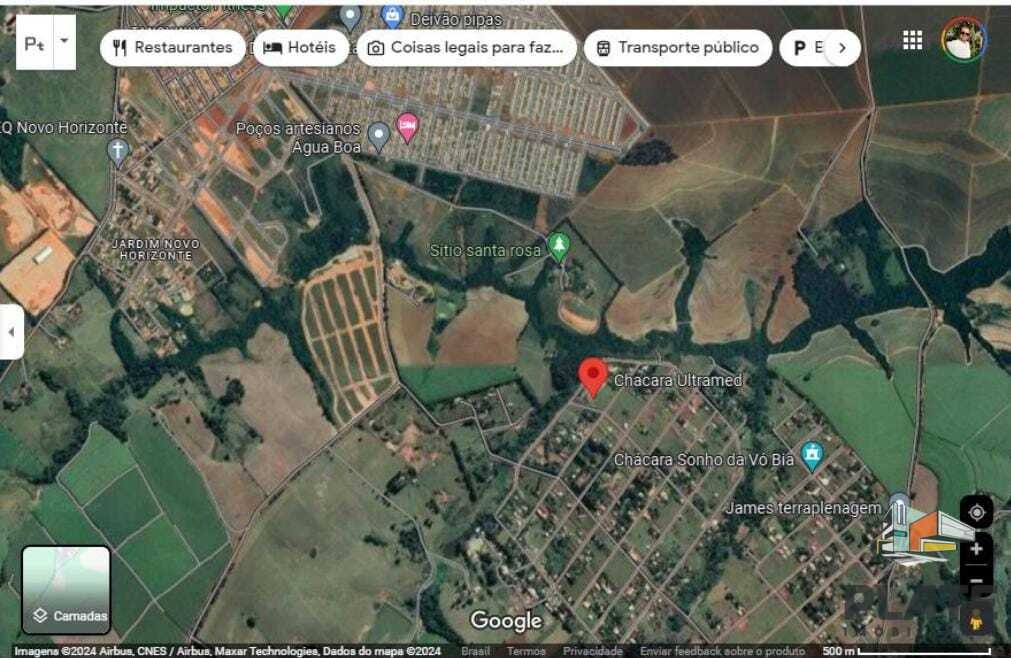The height and width of the screenshot is (658, 1011).
Task: Open the Privacidade link
Action: click(x=593, y=651)
